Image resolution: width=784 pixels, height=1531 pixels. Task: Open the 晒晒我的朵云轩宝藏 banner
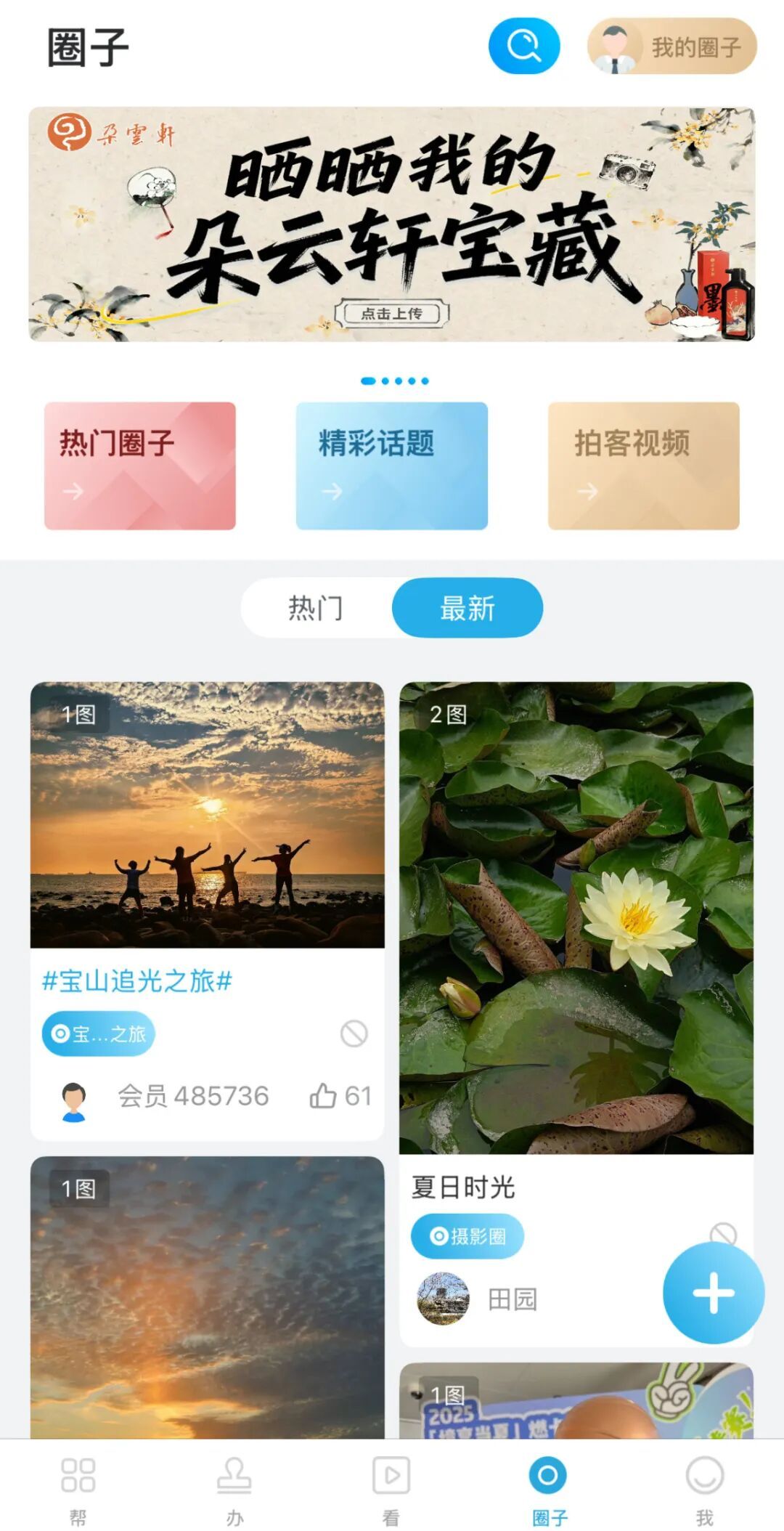(x=392, y=224)
